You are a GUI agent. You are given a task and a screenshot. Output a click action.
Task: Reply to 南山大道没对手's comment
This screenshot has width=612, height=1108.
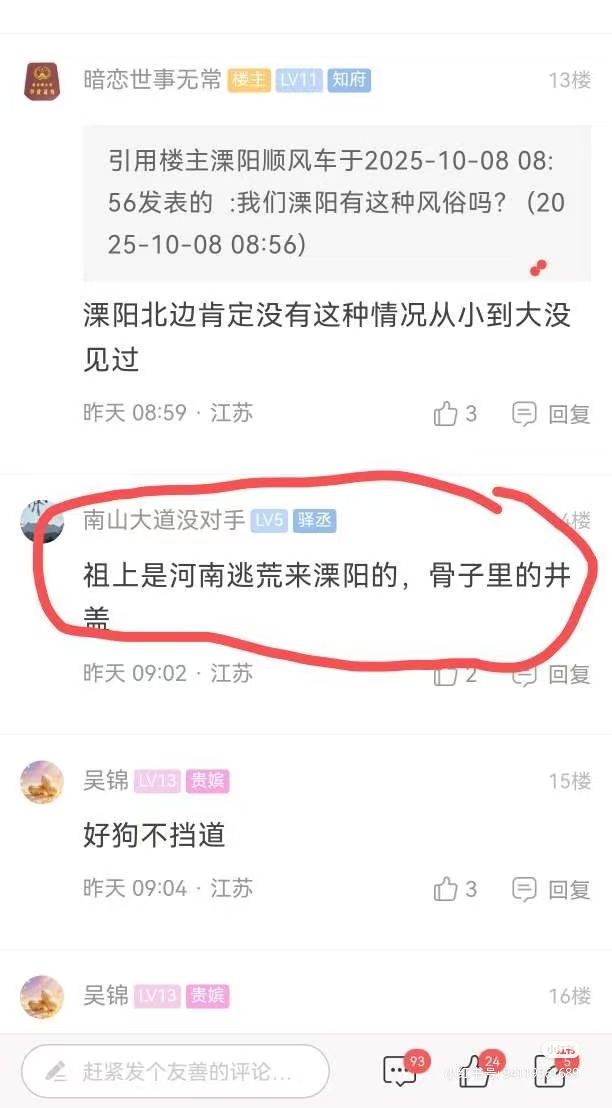tap(551, 675)
